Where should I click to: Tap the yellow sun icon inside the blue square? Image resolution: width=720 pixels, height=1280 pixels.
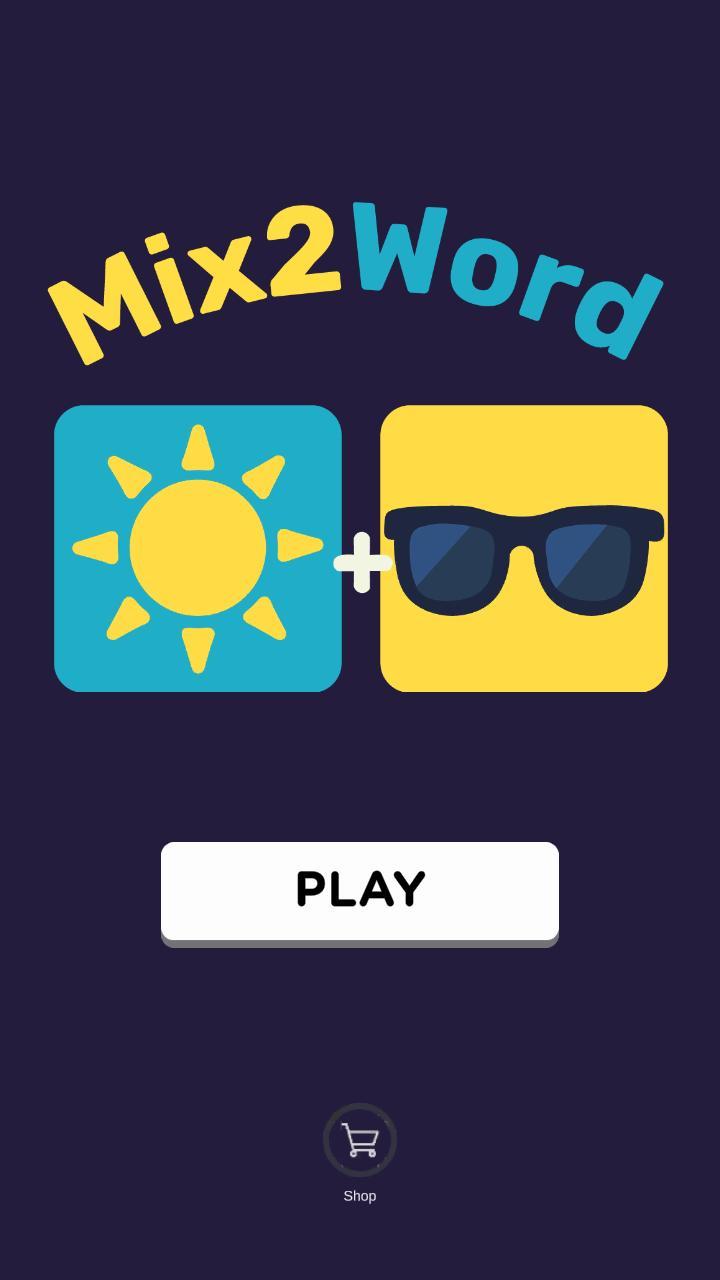(x=197, y=547)
